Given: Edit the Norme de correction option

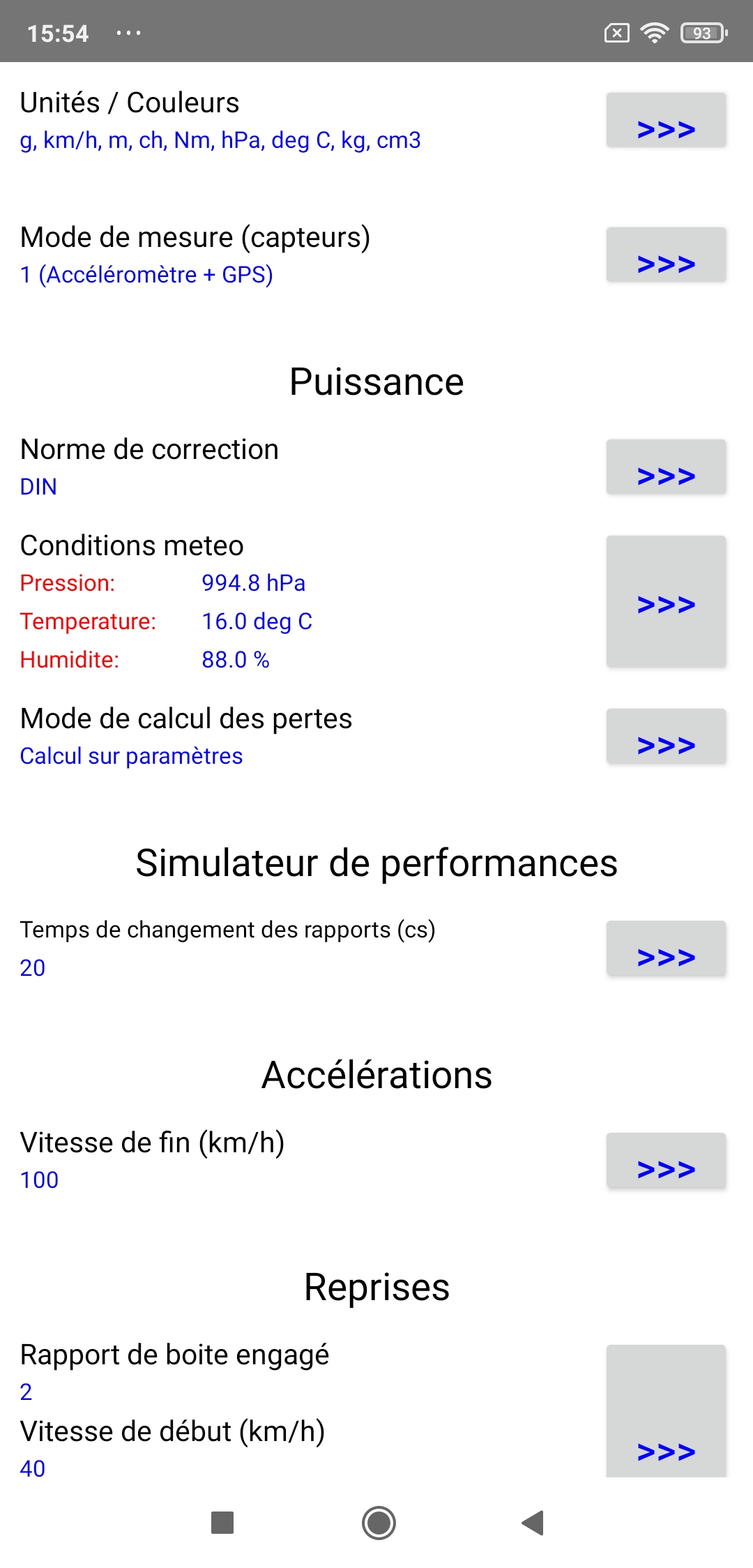Looking at the screenshot, I should (x=666, y=467).
